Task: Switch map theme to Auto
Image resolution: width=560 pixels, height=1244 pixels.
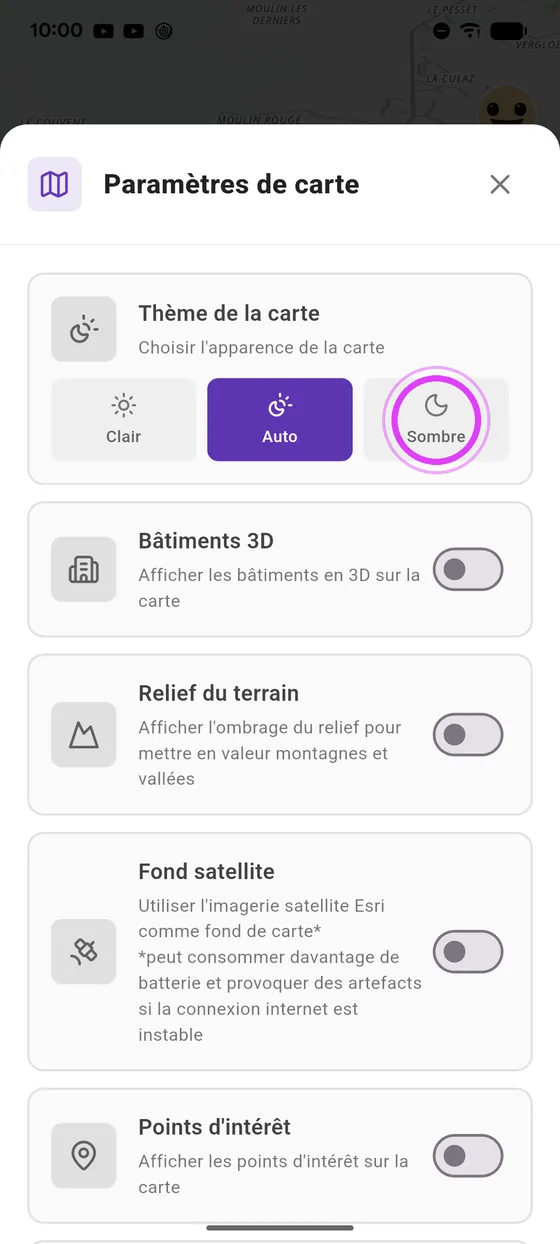Action: [x=280, y=420]
